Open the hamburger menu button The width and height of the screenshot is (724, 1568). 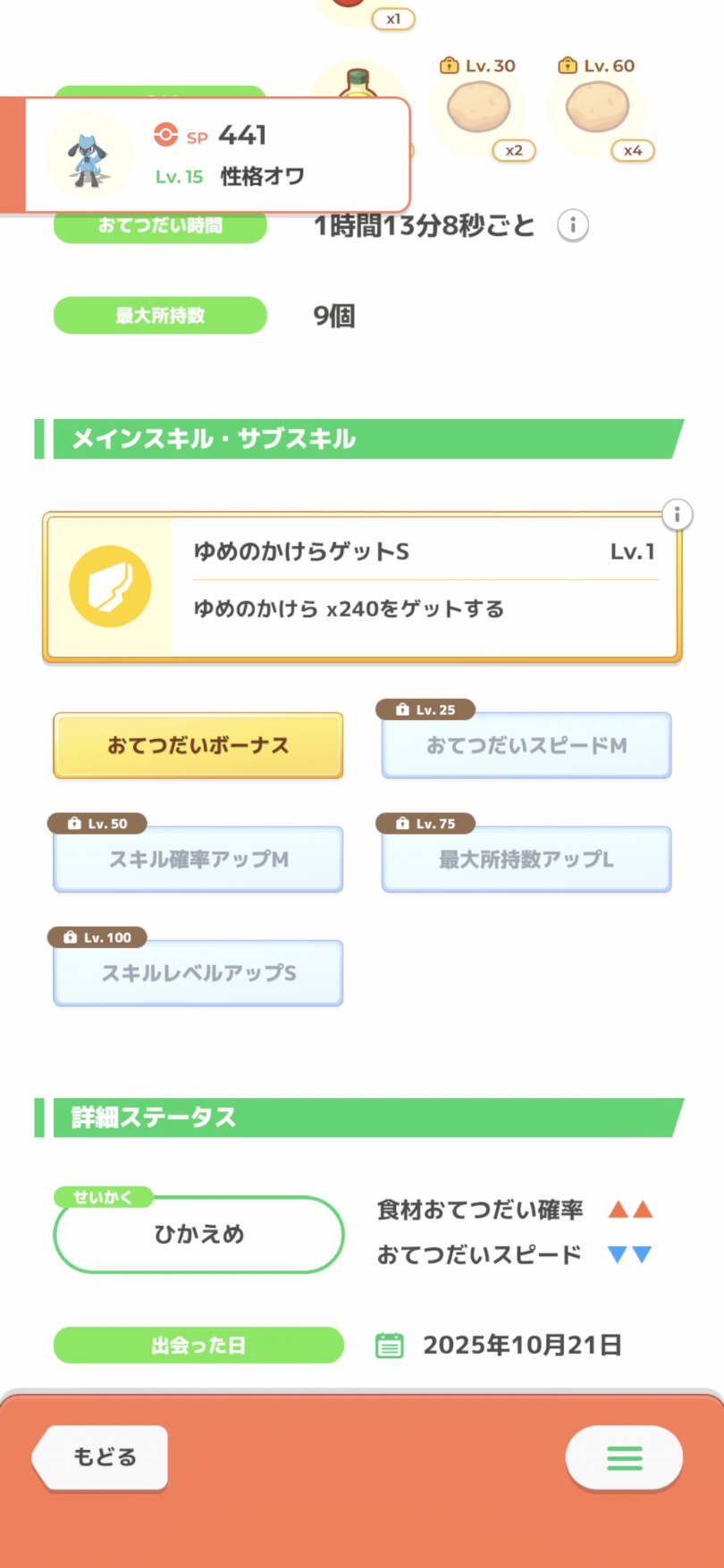coord(624,1457)
